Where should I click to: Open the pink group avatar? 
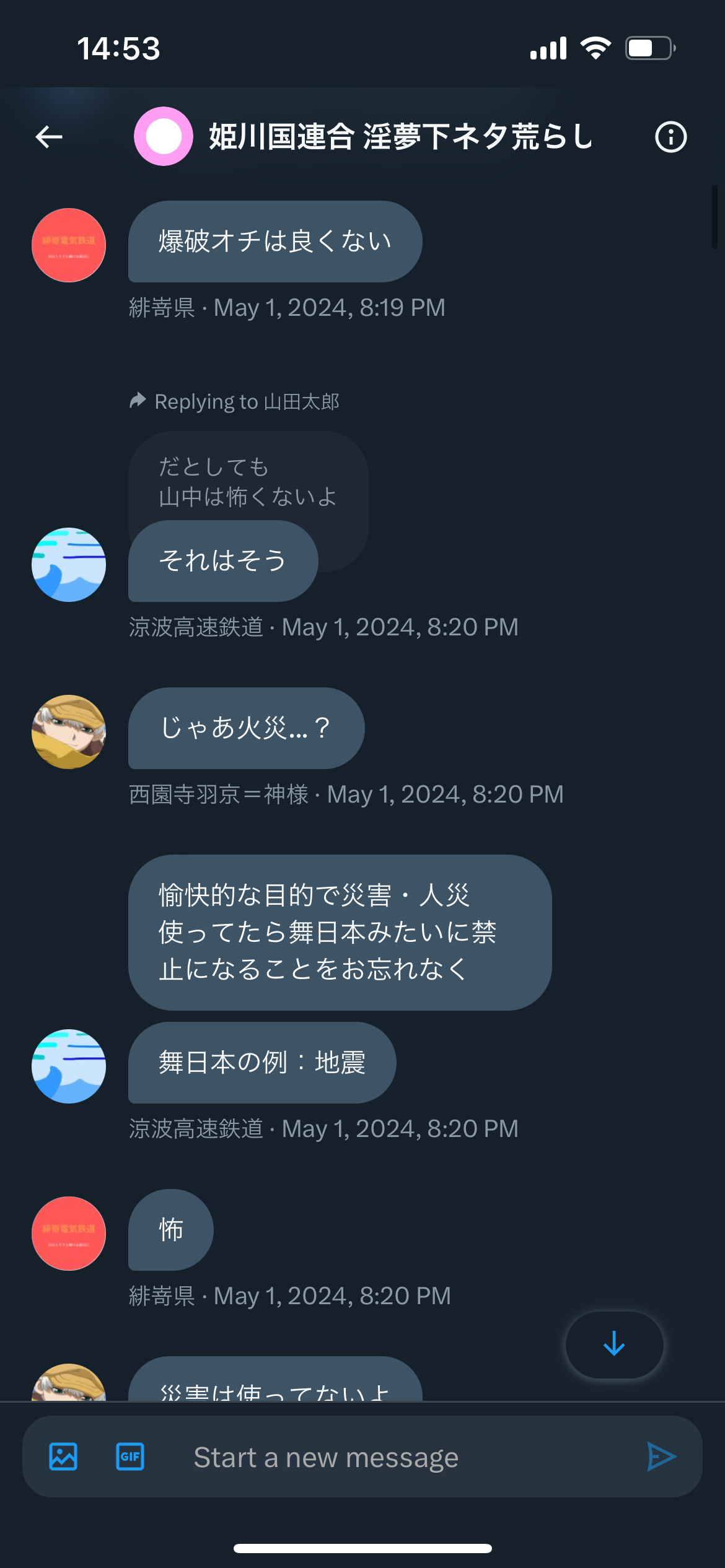(164, 136)
